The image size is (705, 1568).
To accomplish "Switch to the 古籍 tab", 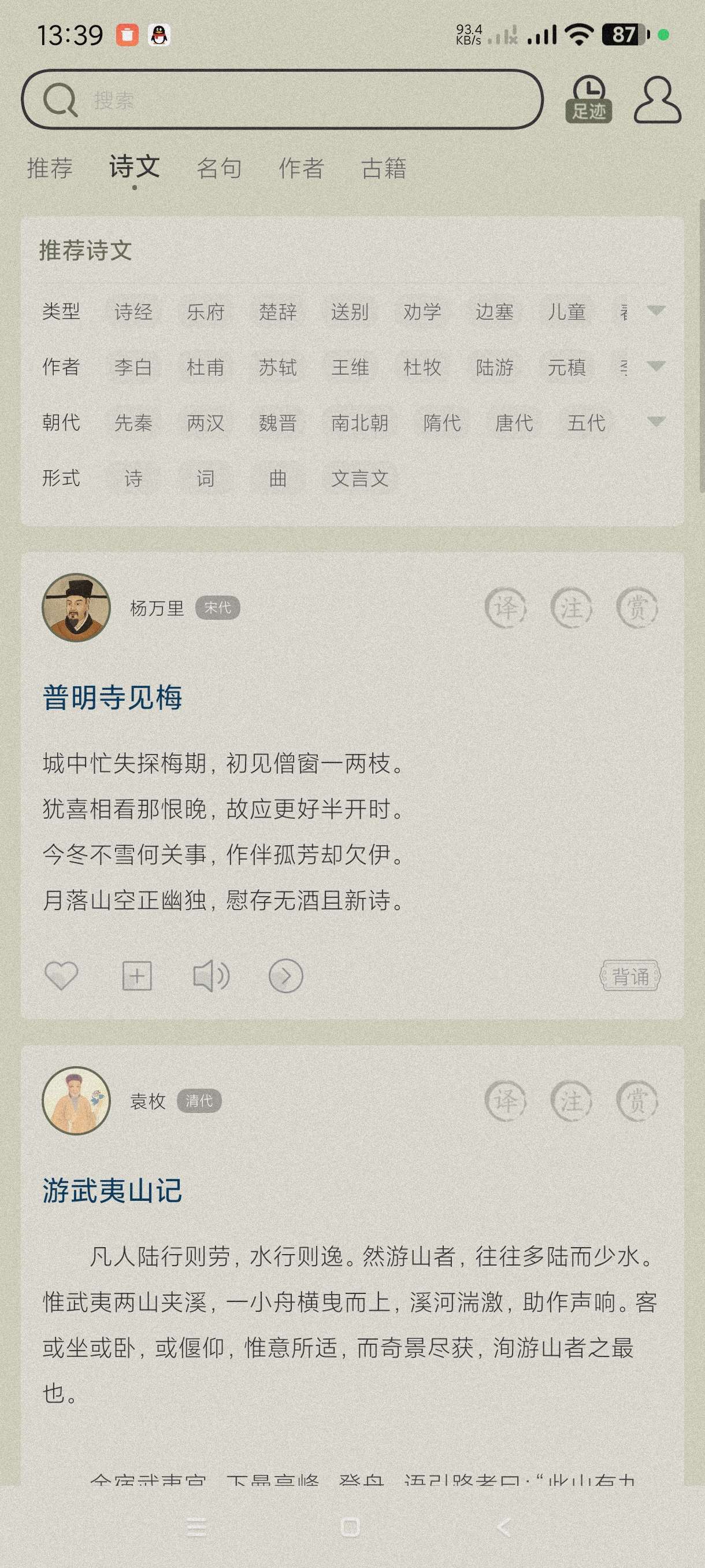I will 384,168.
